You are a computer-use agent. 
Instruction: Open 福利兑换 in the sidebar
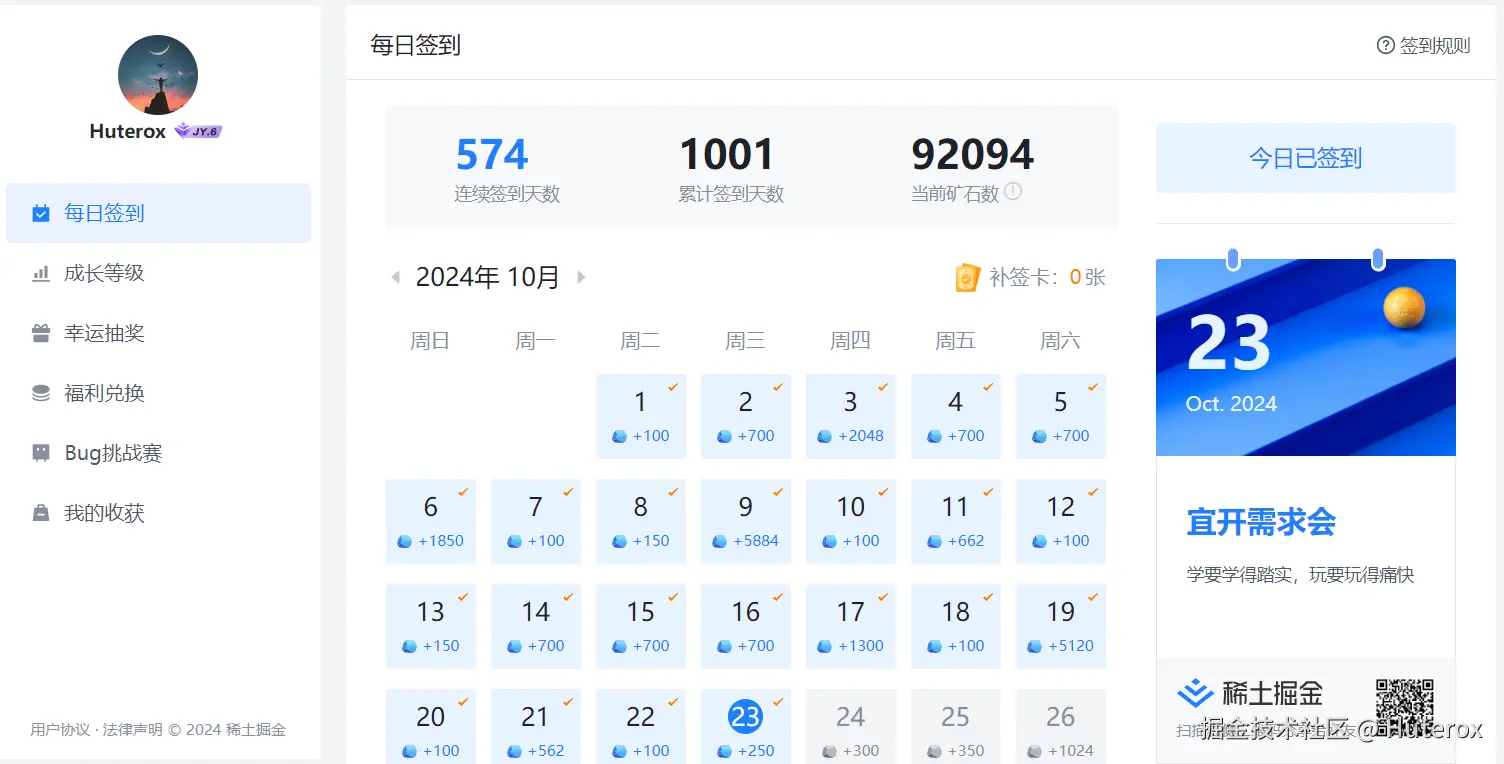tap(104, 393)
